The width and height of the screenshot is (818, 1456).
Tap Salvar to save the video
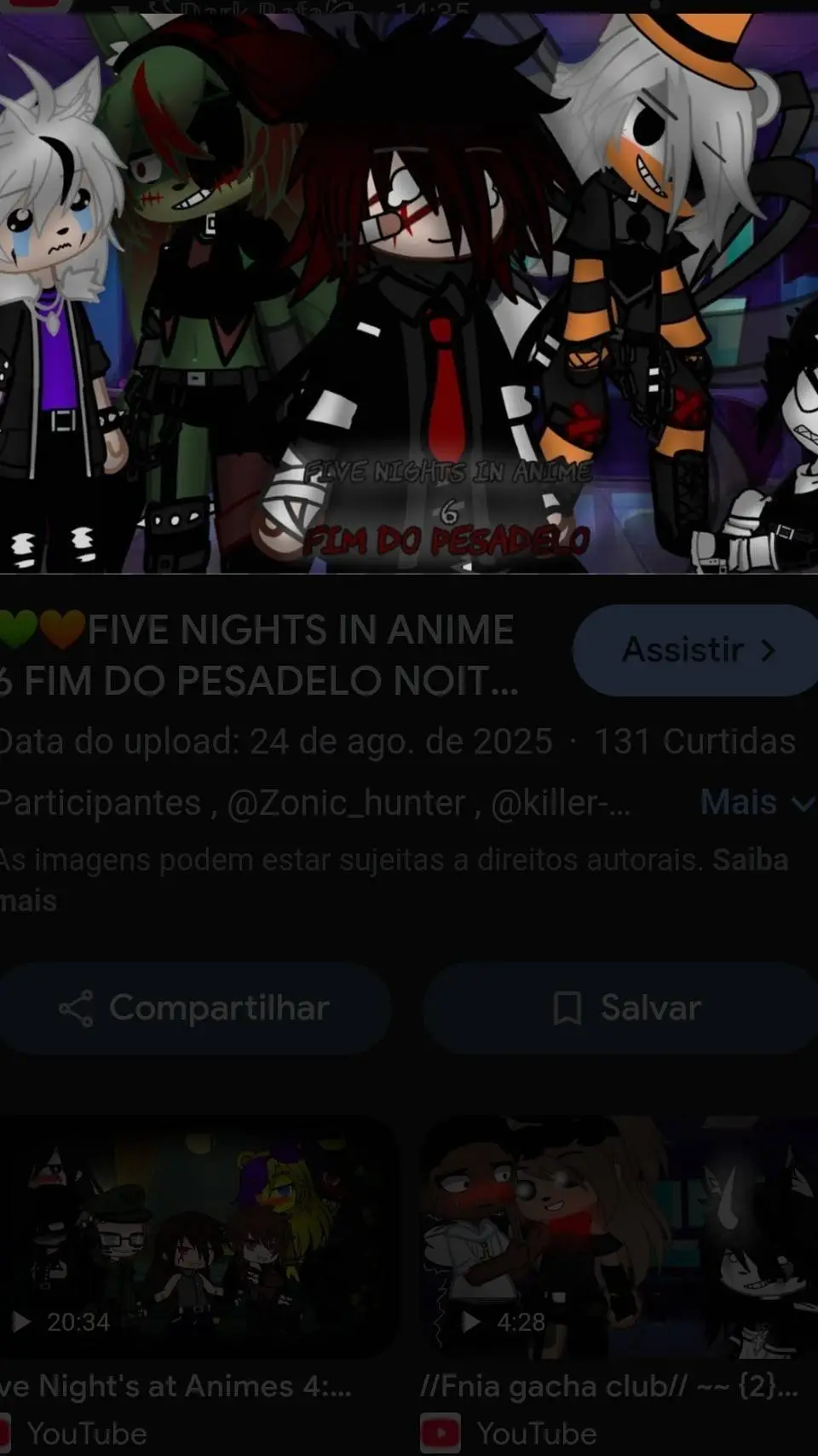(619, 1007)
